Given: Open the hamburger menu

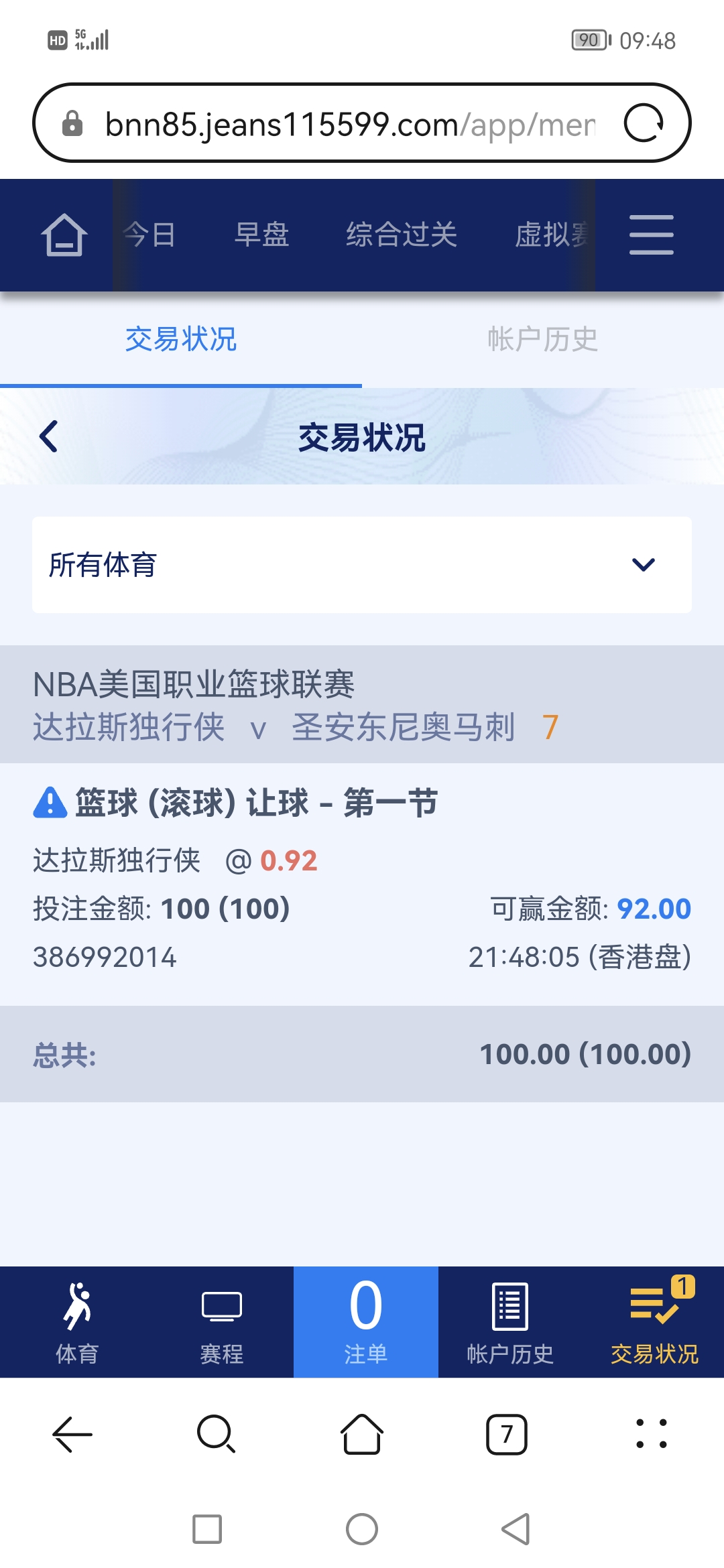Looking at the screenshot, I should click(651, 235).
